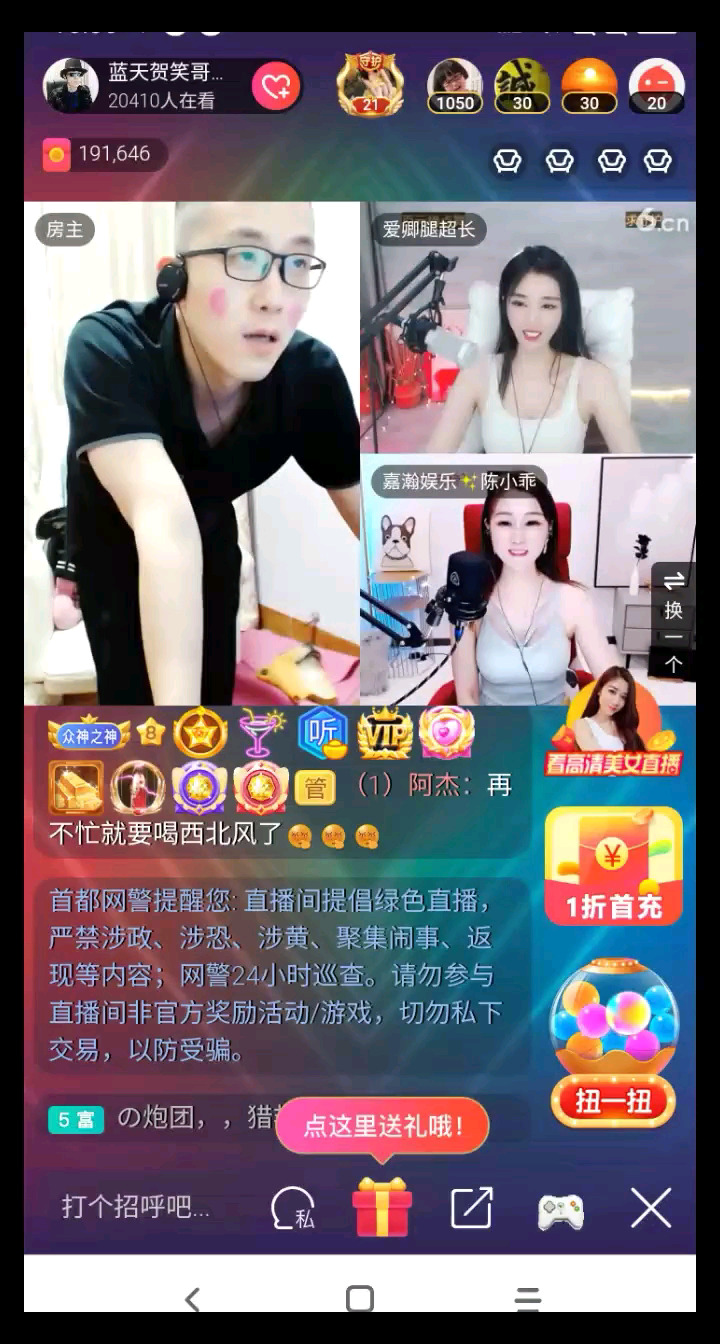
Task: Open host 蓝天贺笑哥 profile avatar
Action: coord(71,86)
